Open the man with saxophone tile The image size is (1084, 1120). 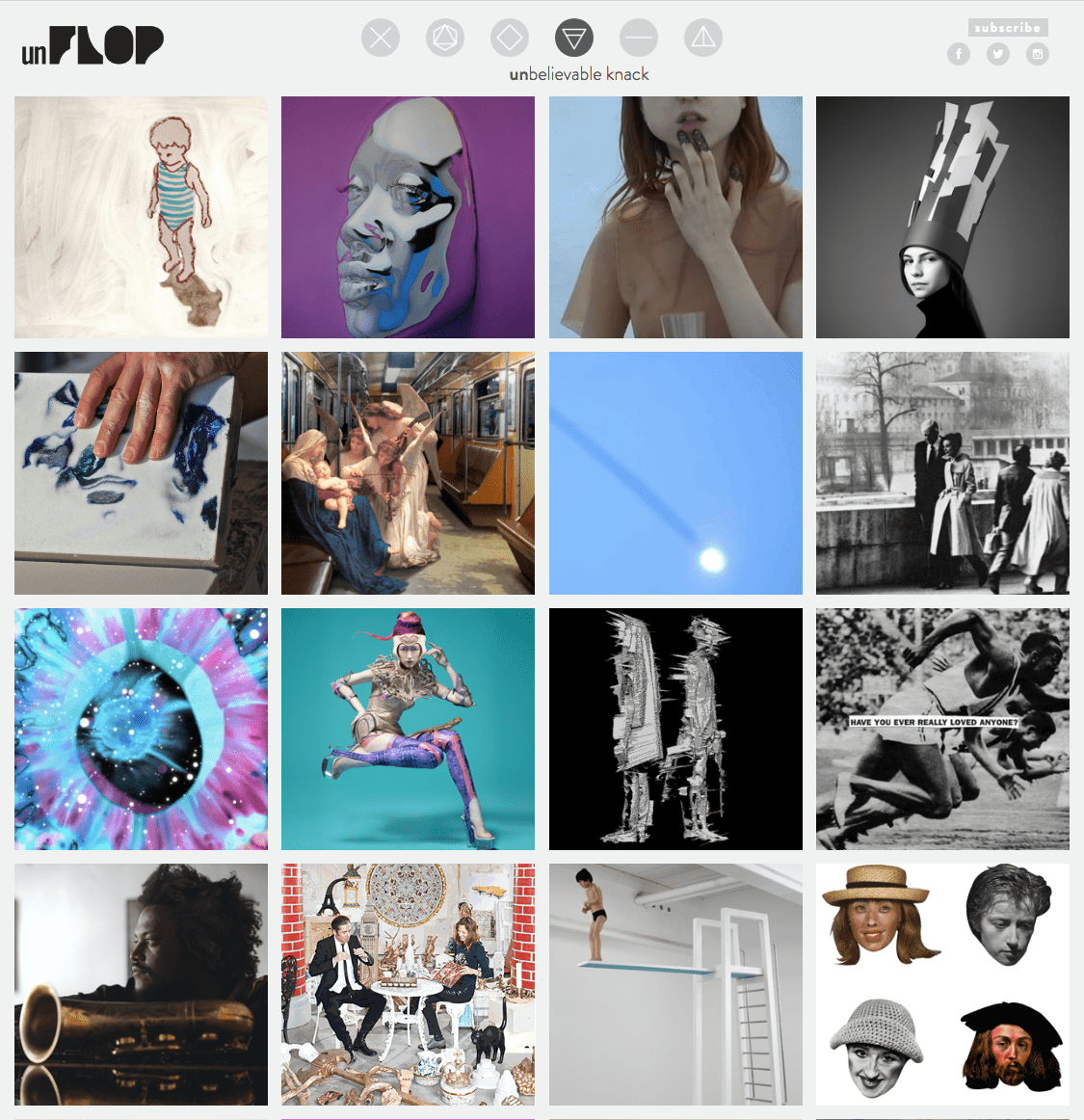[141, 984]
